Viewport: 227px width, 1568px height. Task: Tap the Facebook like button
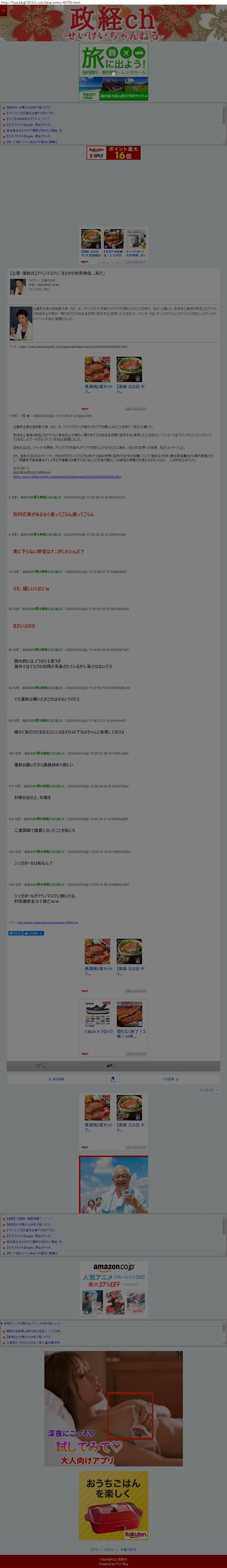(33, 933)
